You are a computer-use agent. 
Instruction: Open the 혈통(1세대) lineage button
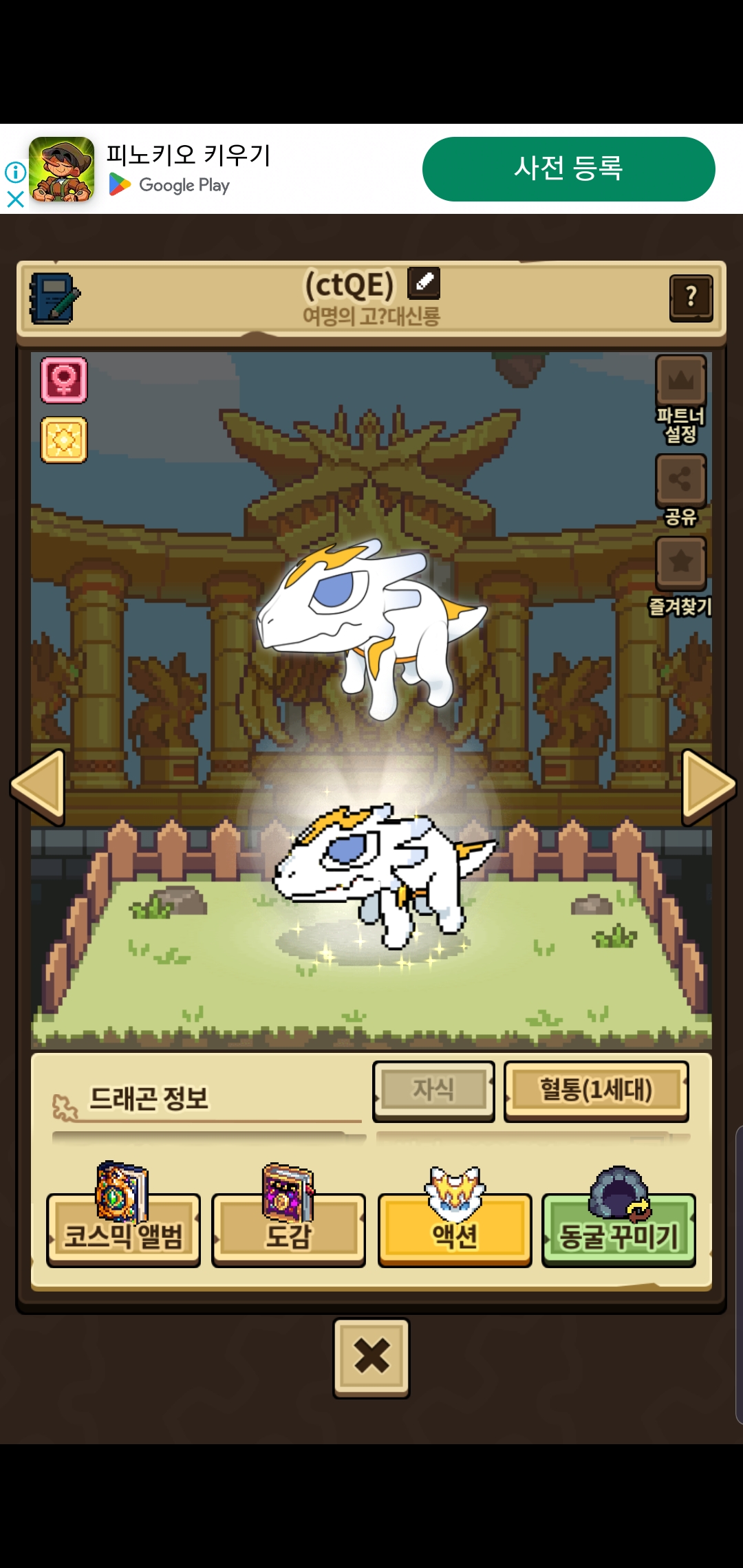pyautogui.click(x=596, y=1091)
